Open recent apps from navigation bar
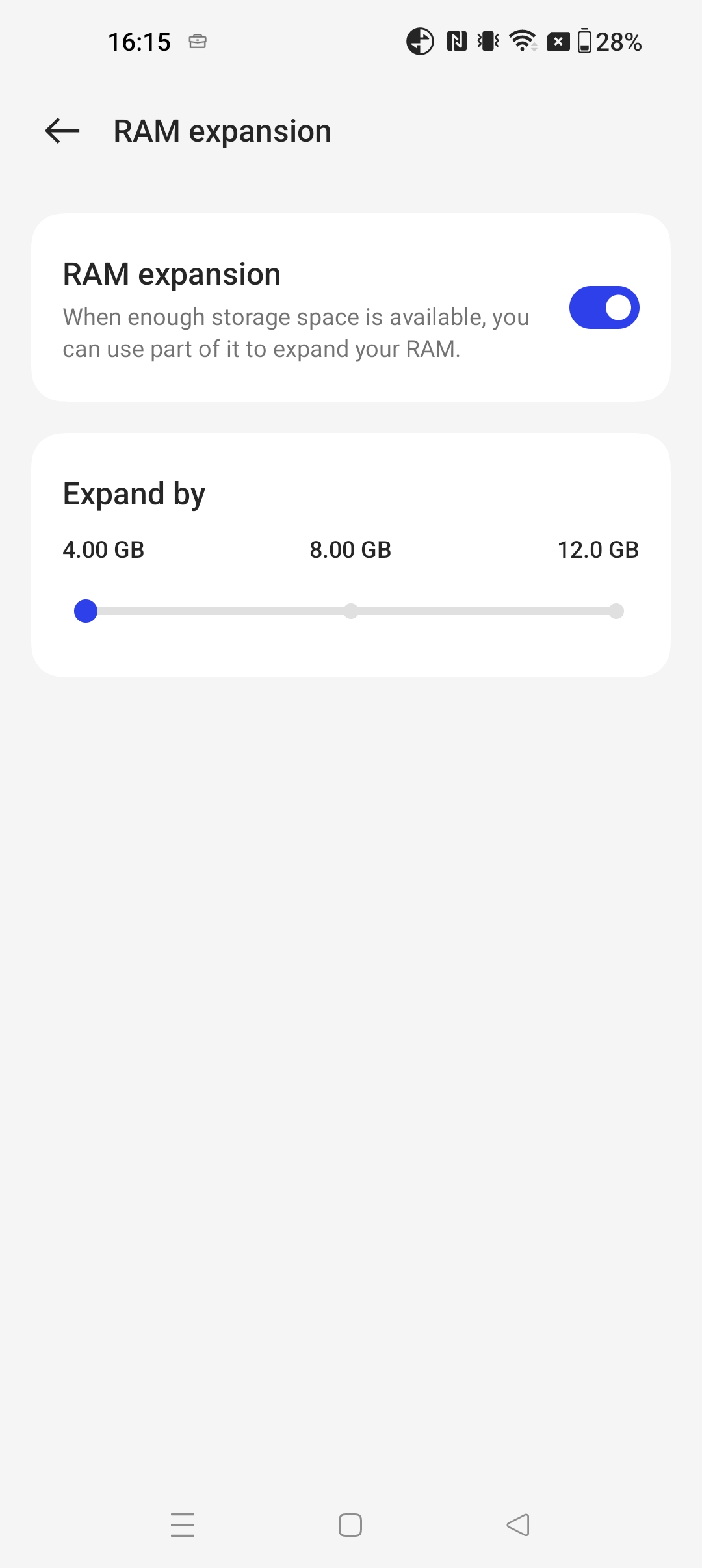 click(183, 1524)
